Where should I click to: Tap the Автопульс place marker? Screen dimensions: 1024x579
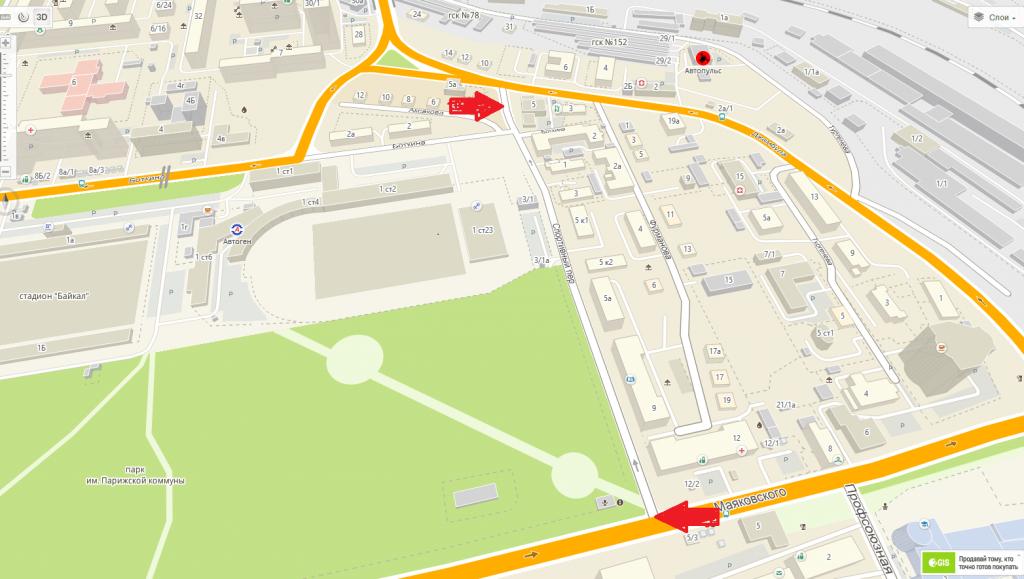click(702, 58)
